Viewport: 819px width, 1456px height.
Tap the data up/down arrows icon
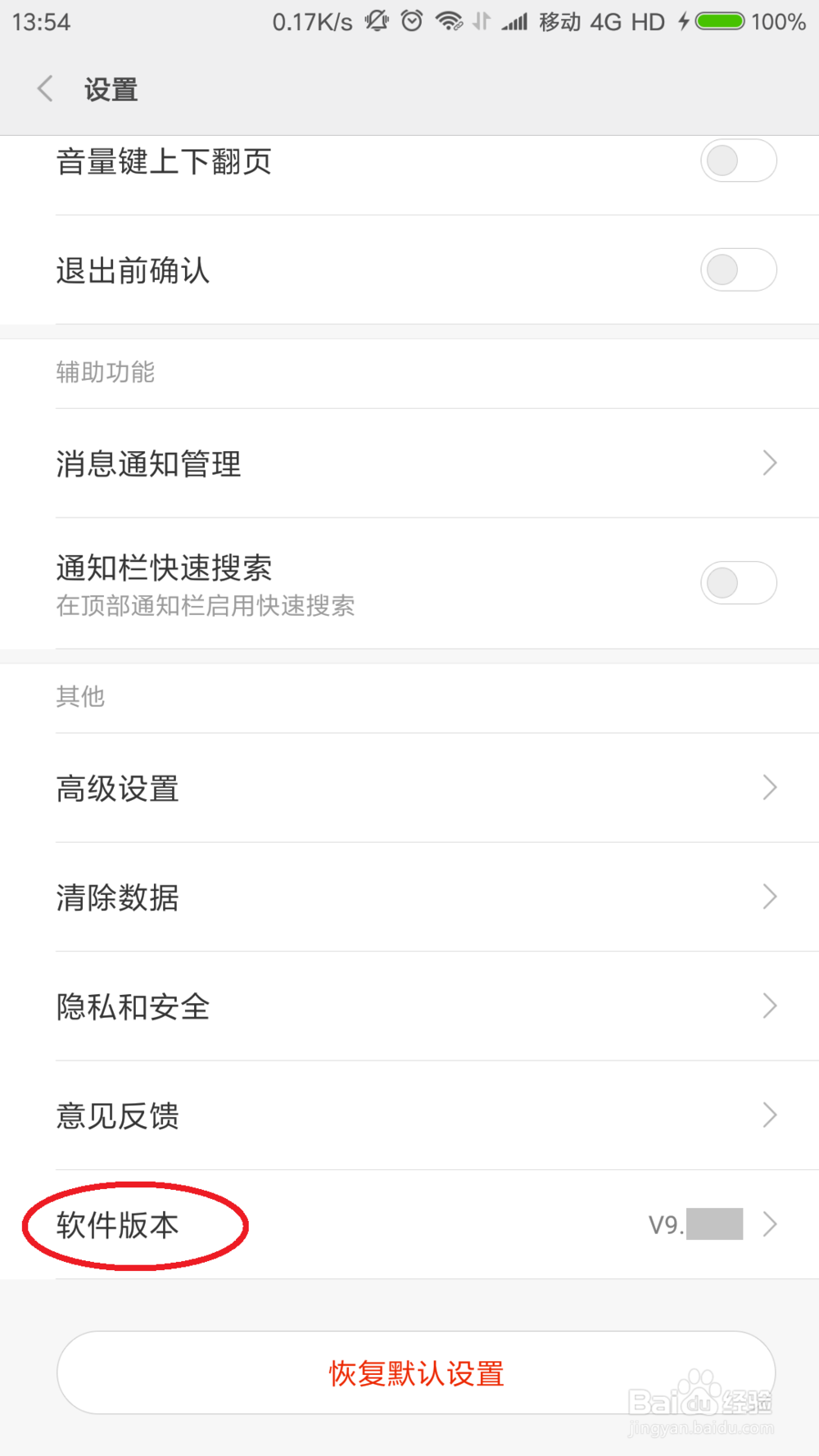[482, 22]
